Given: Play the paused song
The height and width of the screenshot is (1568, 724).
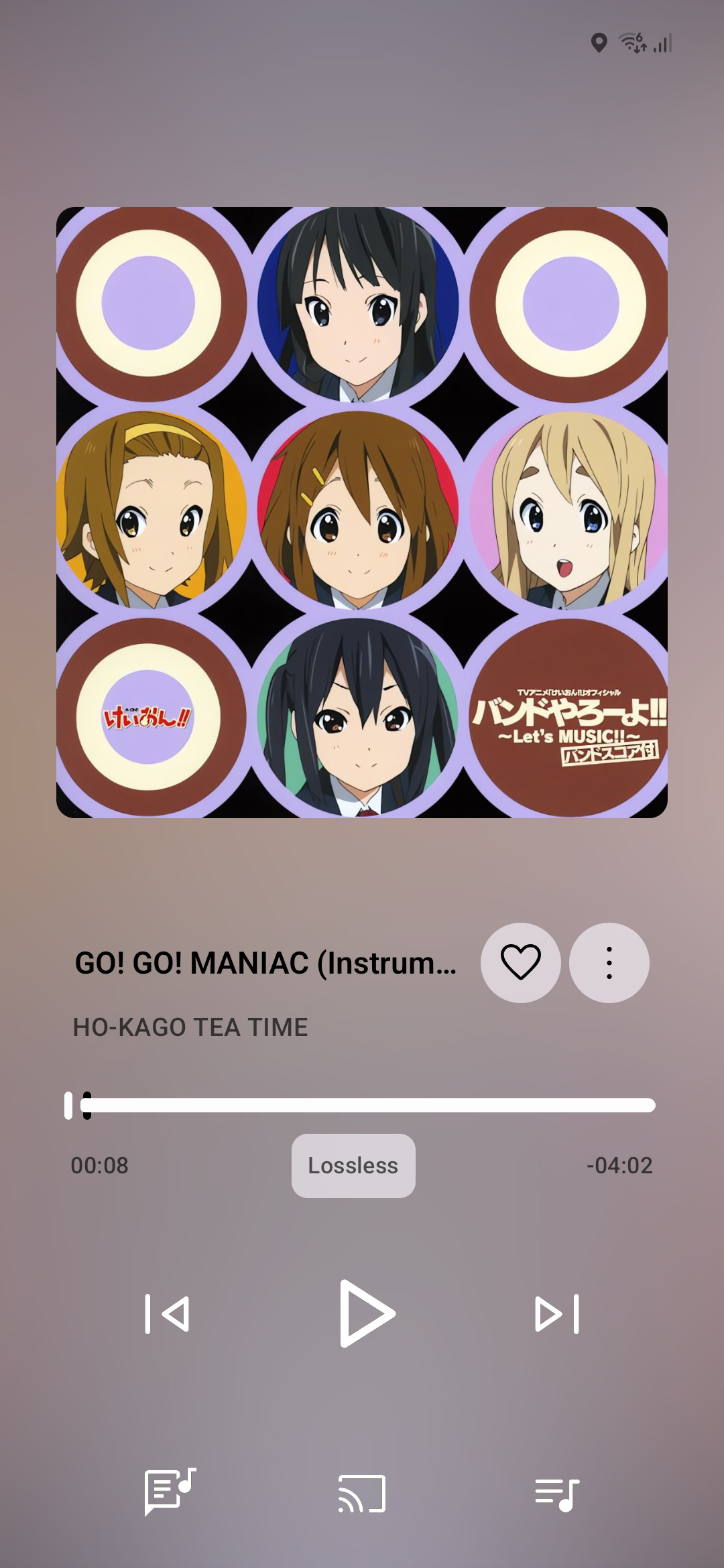Looking at the screenshot, I should click(x=365, y=1314).
